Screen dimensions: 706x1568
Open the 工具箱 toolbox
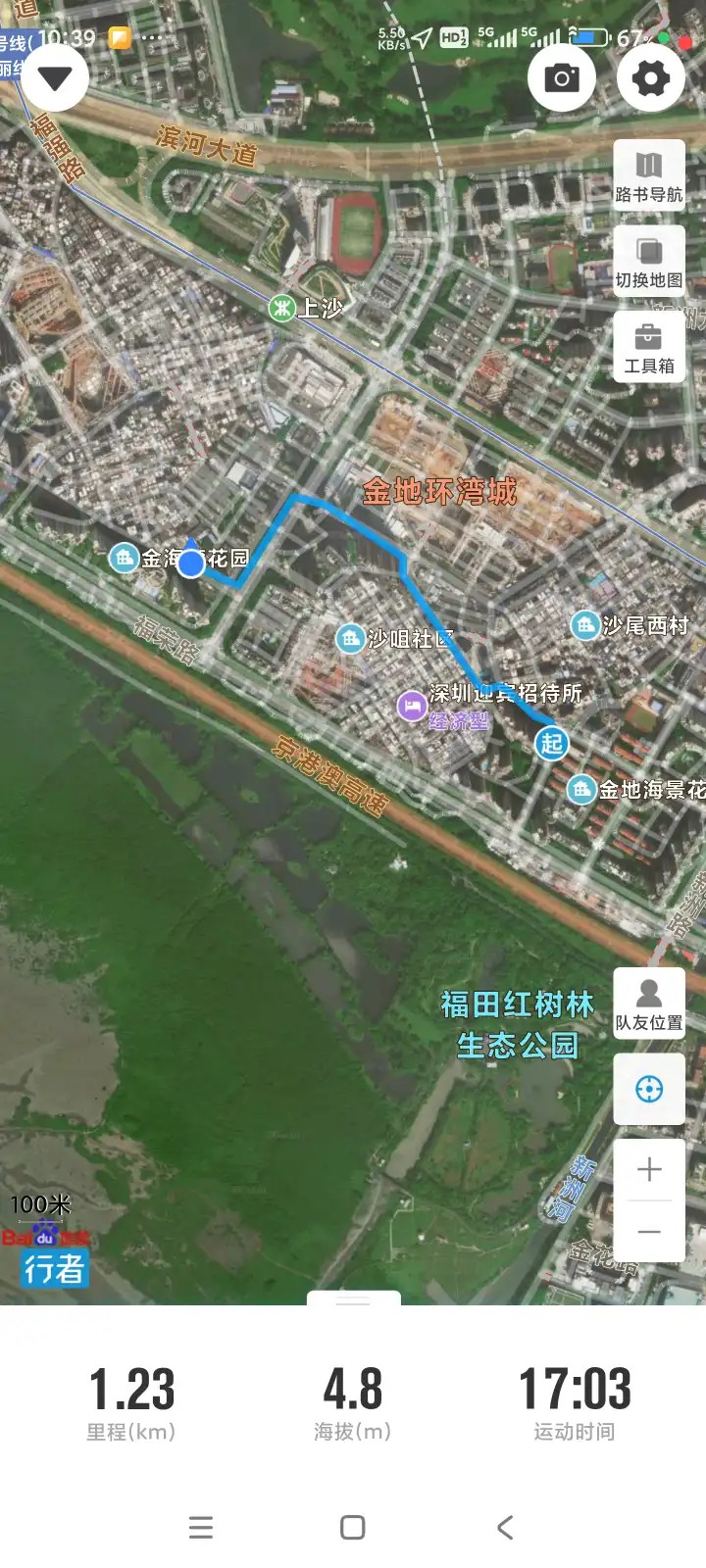coord(649,347)
